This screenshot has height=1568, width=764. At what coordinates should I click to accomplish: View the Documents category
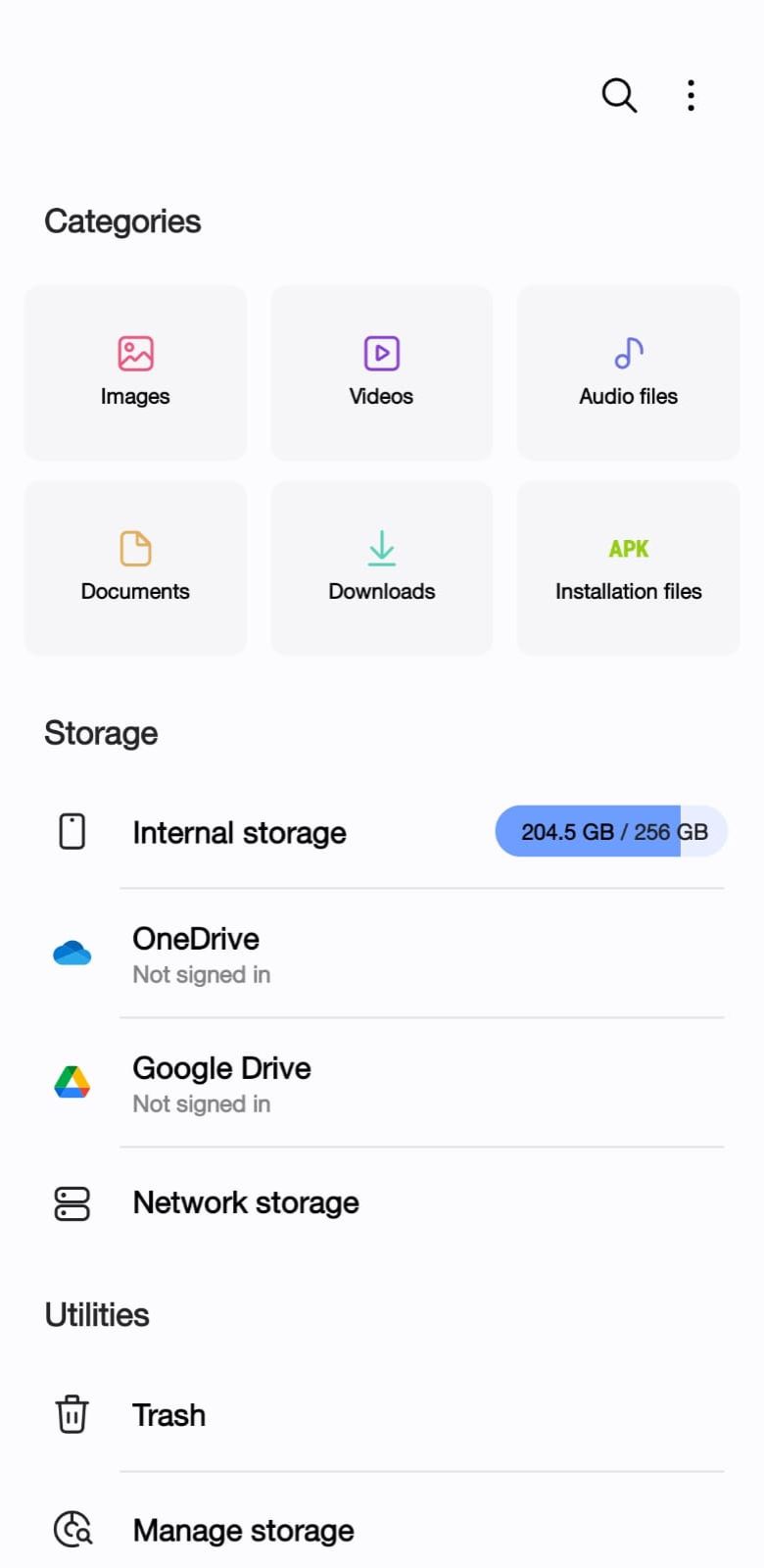(x=135, y=567)
